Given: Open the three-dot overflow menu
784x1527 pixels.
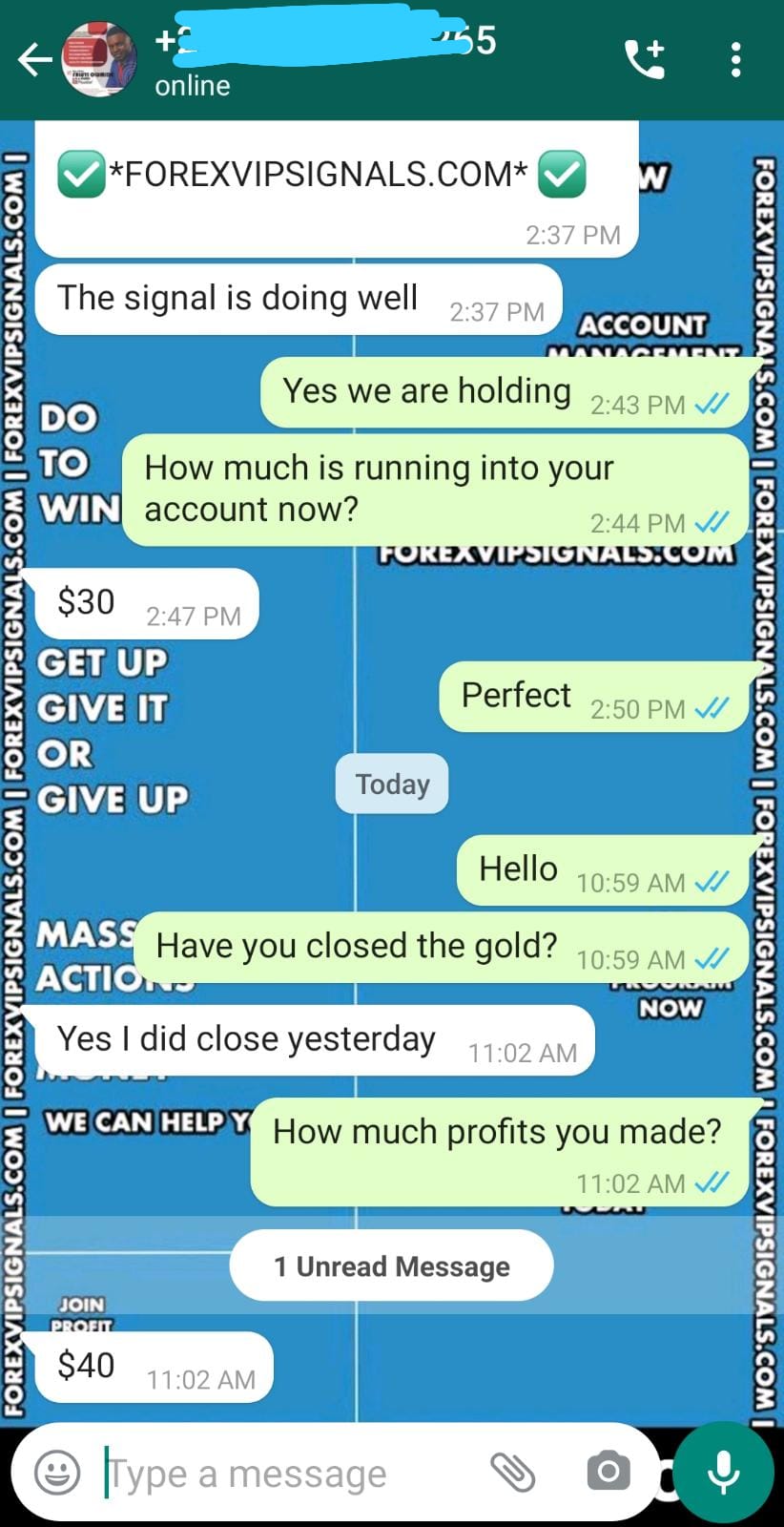Looking at the screenshot, I should (x=735, y=59).
